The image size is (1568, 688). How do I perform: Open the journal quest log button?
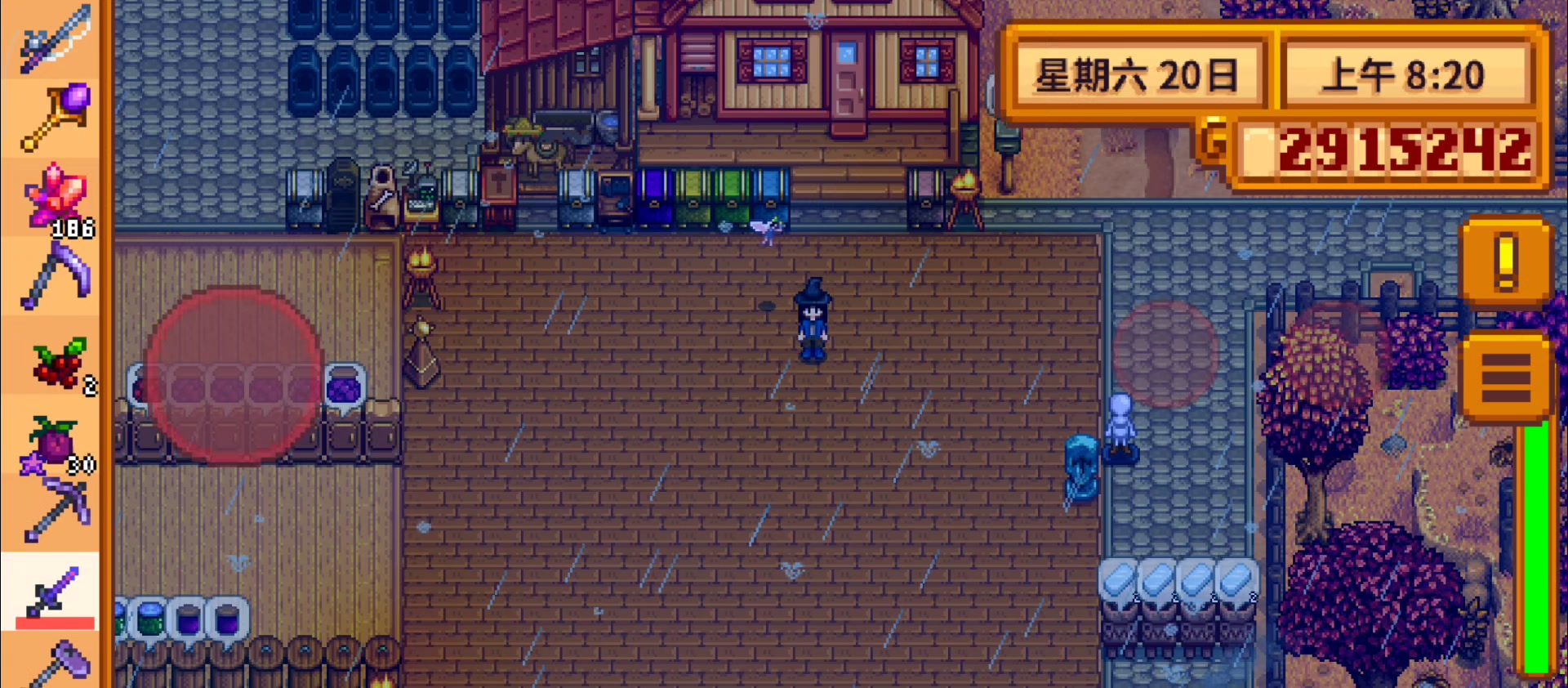(1506, 261)
